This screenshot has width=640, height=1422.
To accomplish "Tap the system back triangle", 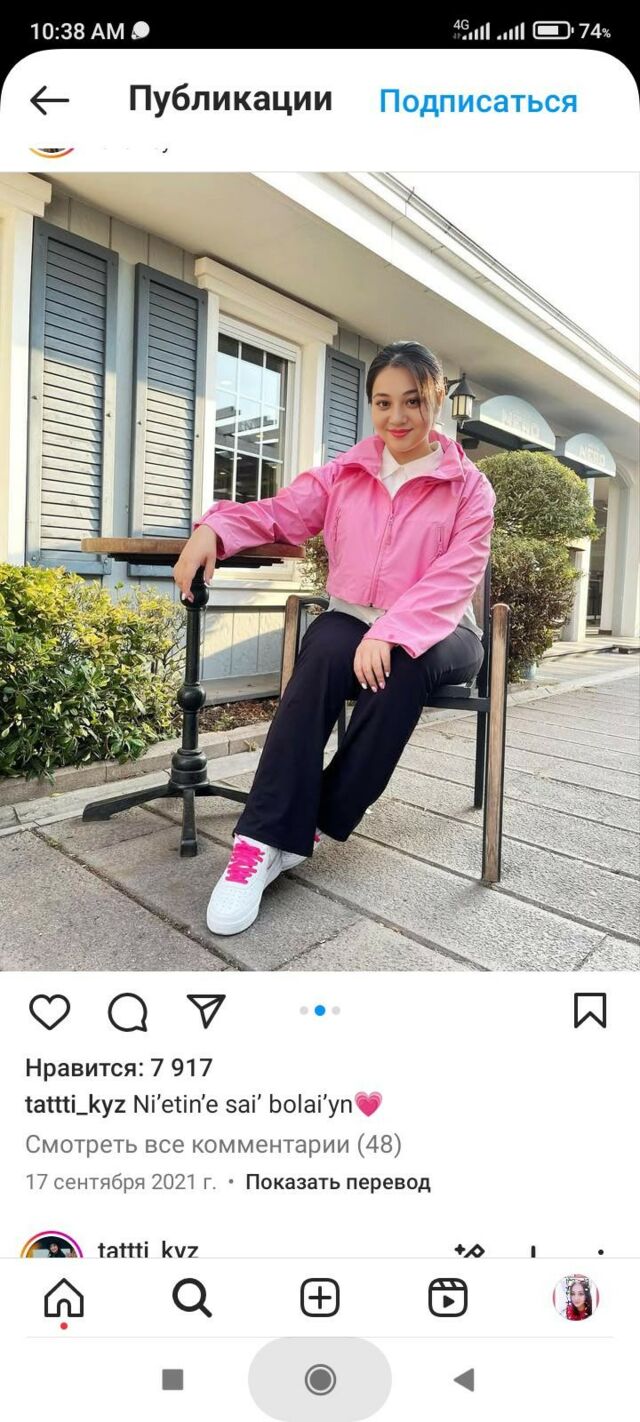I will (464, 1380).
